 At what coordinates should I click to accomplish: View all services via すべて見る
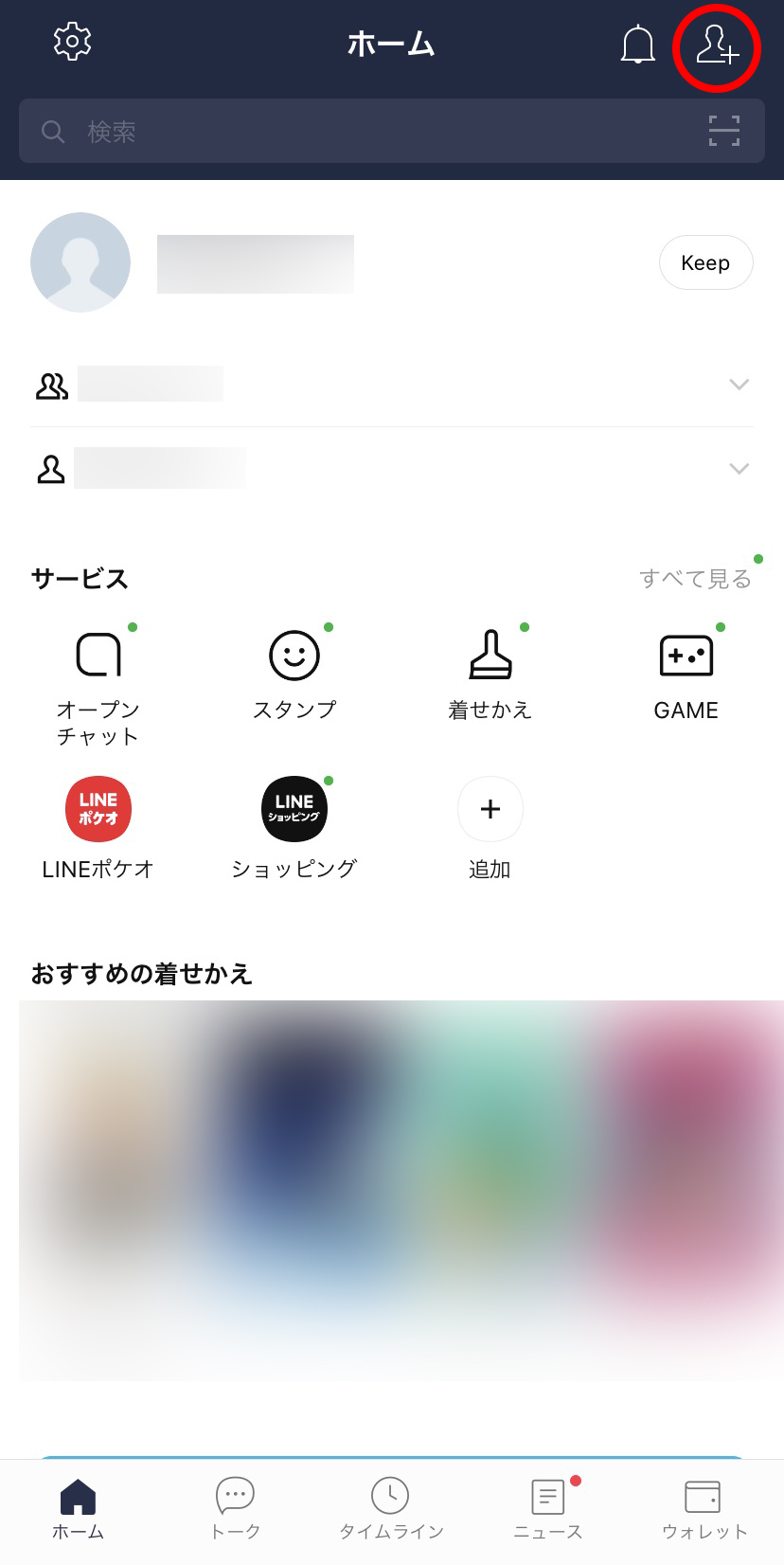click(696, 578)
